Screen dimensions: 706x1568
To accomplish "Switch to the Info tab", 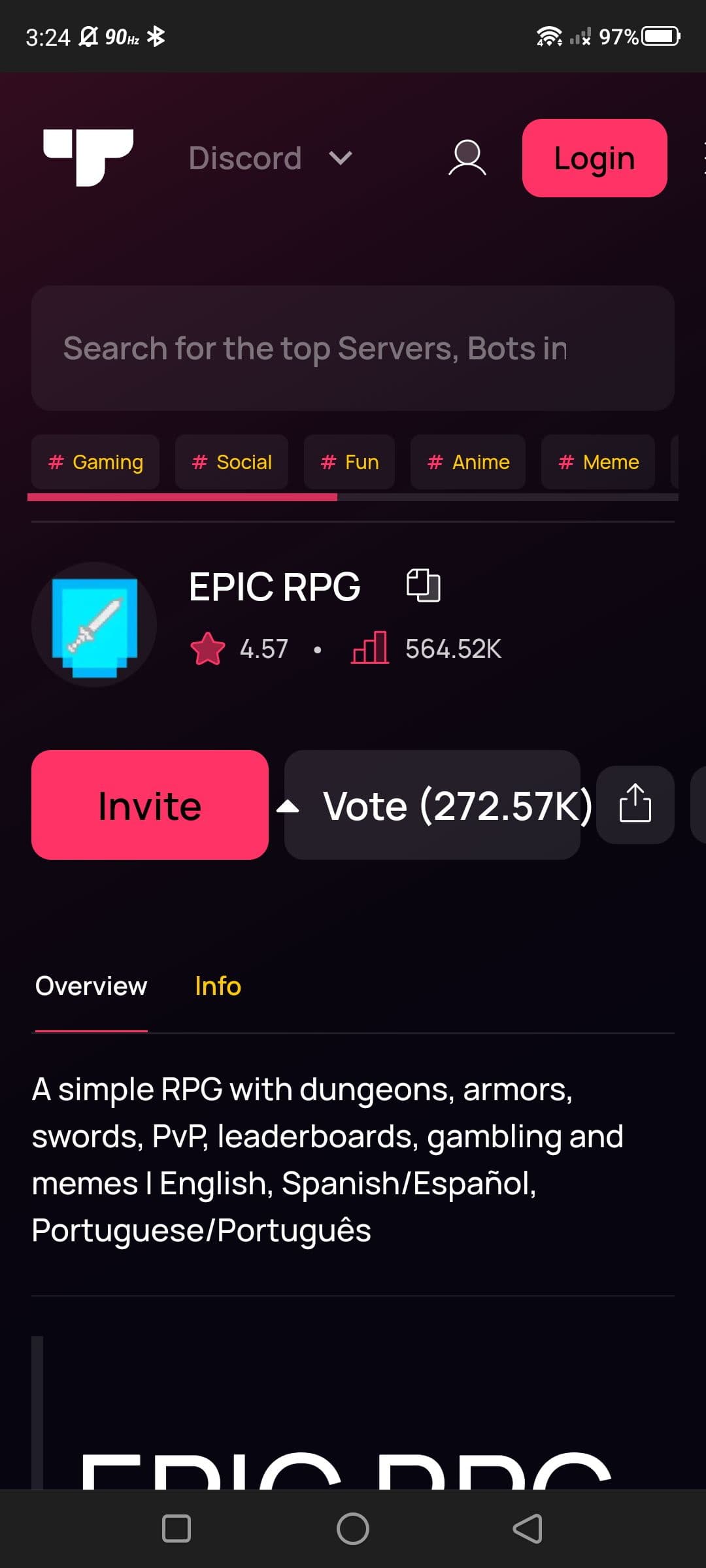I will coord(217,986).
